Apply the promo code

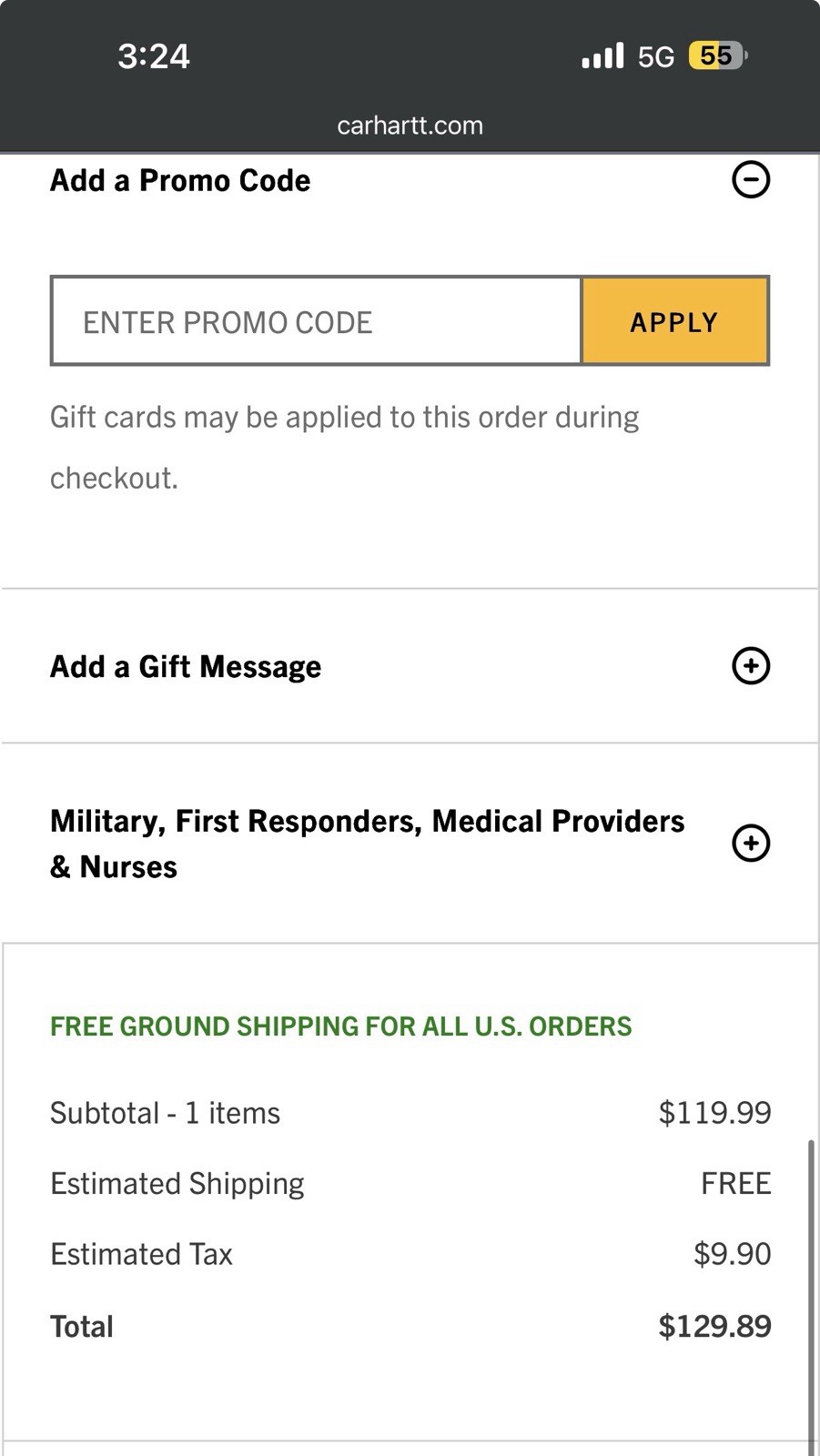coord(674,321)
